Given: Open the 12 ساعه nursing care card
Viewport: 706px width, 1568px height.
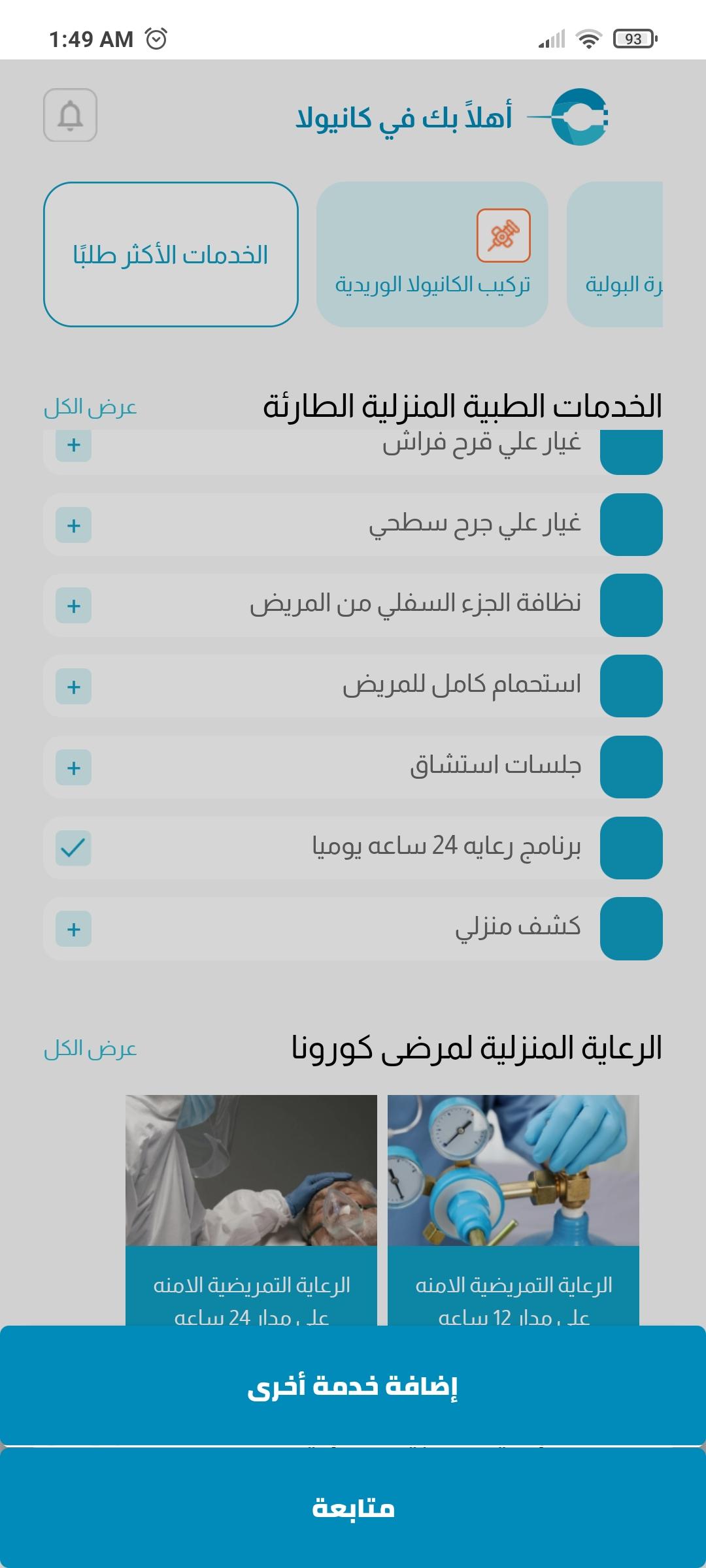Looking at the screenshot, I should pos(513,1209).
